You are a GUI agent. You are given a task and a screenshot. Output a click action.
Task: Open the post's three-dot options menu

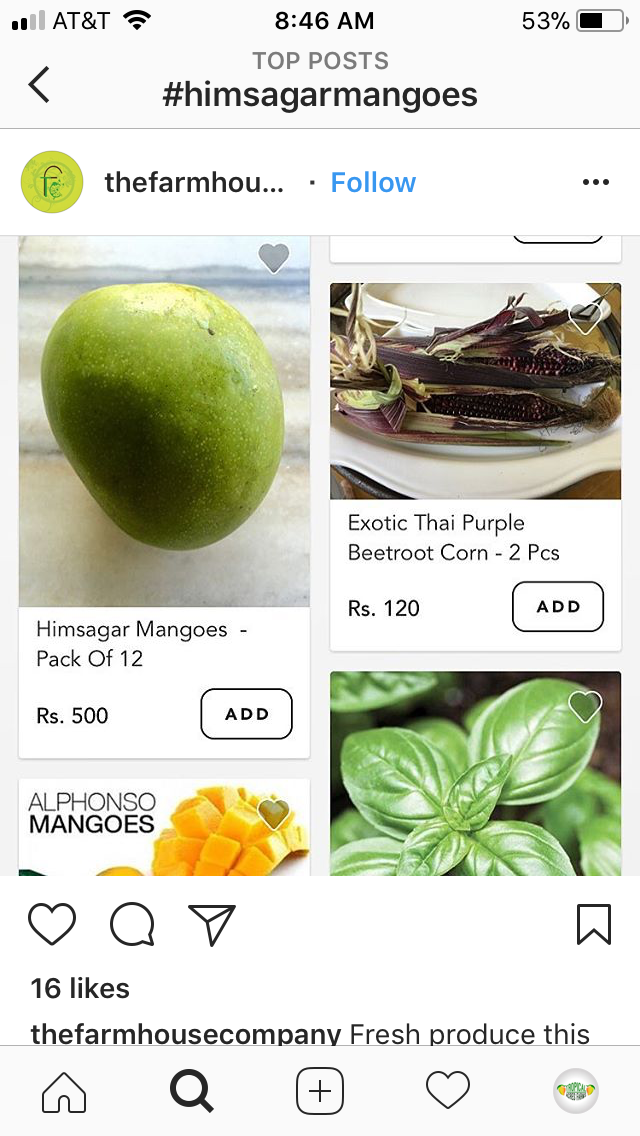pos(595,182)
